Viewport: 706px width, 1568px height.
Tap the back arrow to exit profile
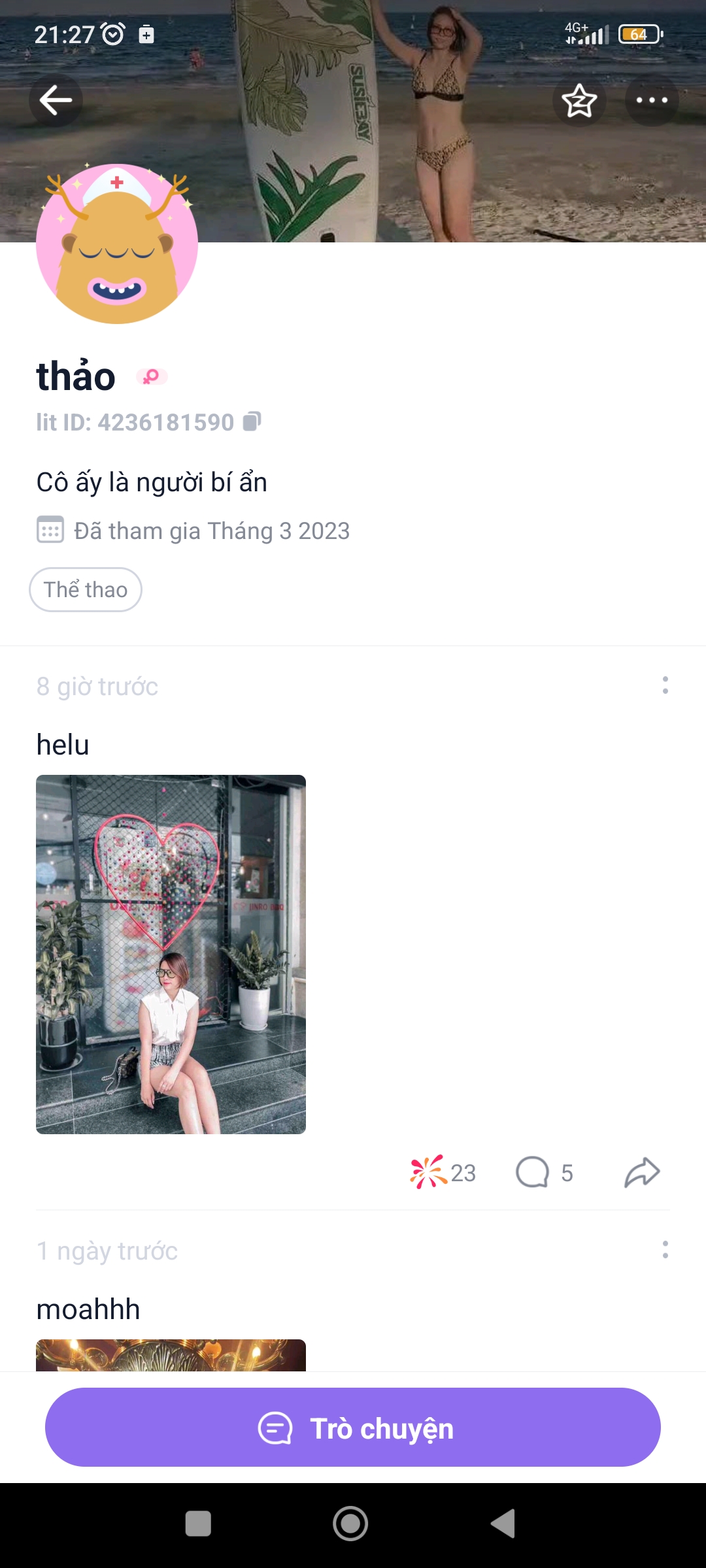point(56,101)
